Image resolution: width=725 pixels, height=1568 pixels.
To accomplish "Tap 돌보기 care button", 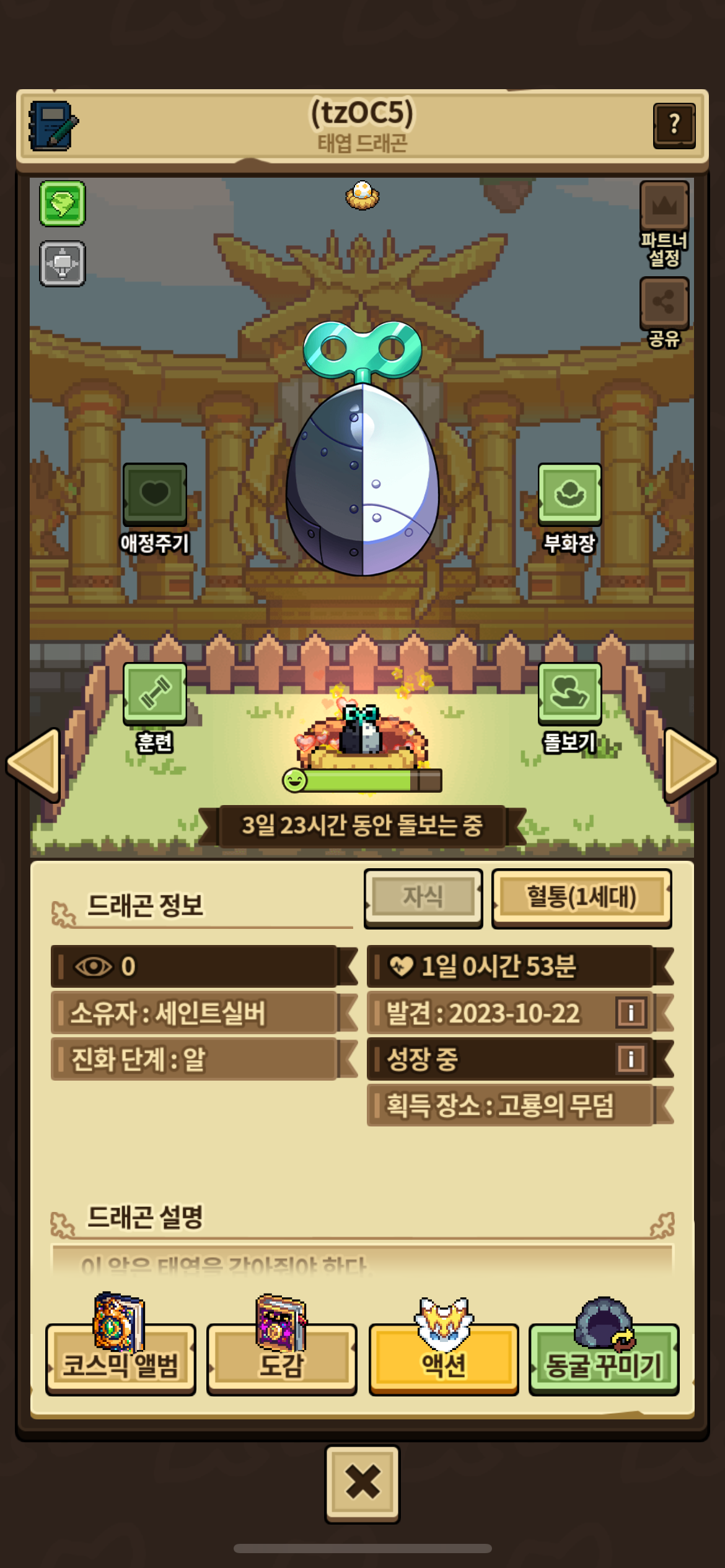I will pyautogui.click(x=569, y=694).
